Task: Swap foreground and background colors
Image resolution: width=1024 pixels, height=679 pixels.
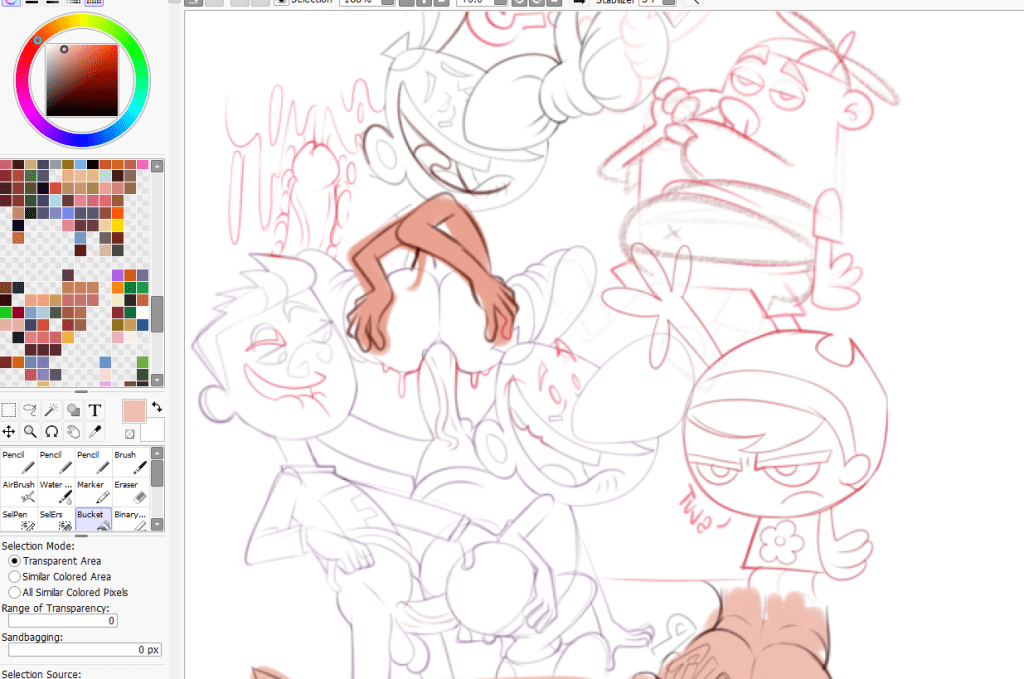Action: [x=157, y=408]
